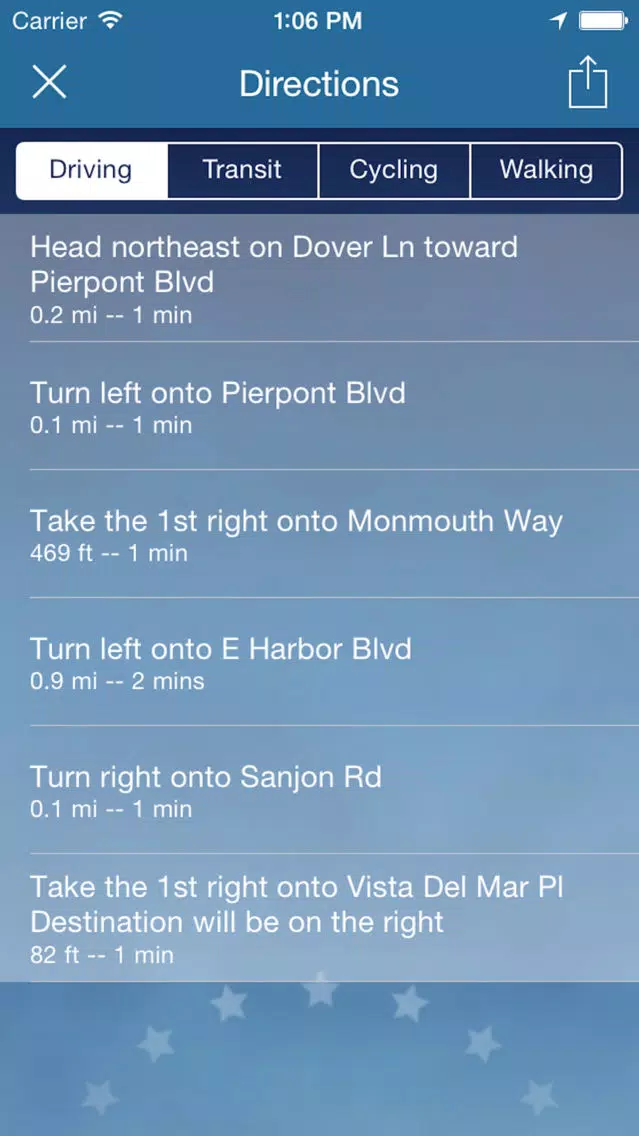Open the E Harbor Blvd direction step
This screenshot has height=1136, width=639.
(x=320, y=661)
